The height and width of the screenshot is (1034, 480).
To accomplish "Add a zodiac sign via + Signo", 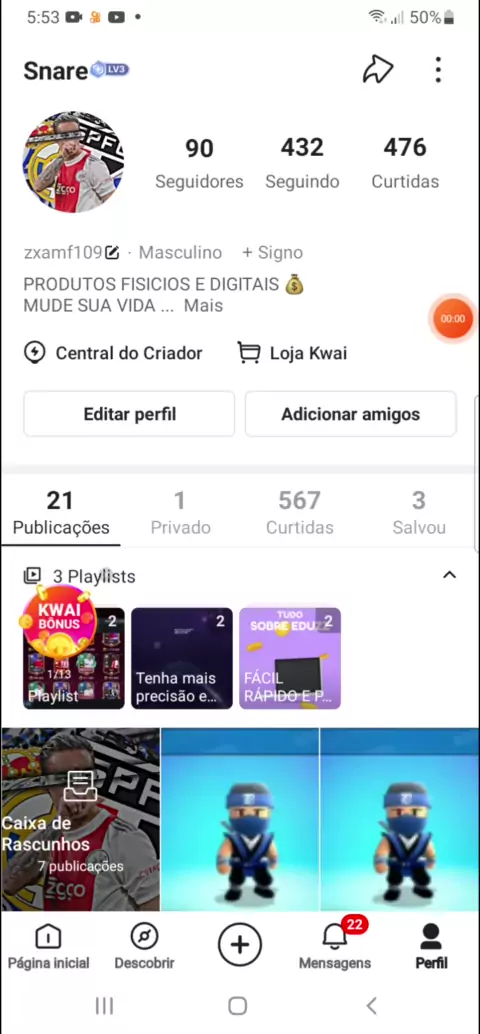I will [x=272, y=253].
